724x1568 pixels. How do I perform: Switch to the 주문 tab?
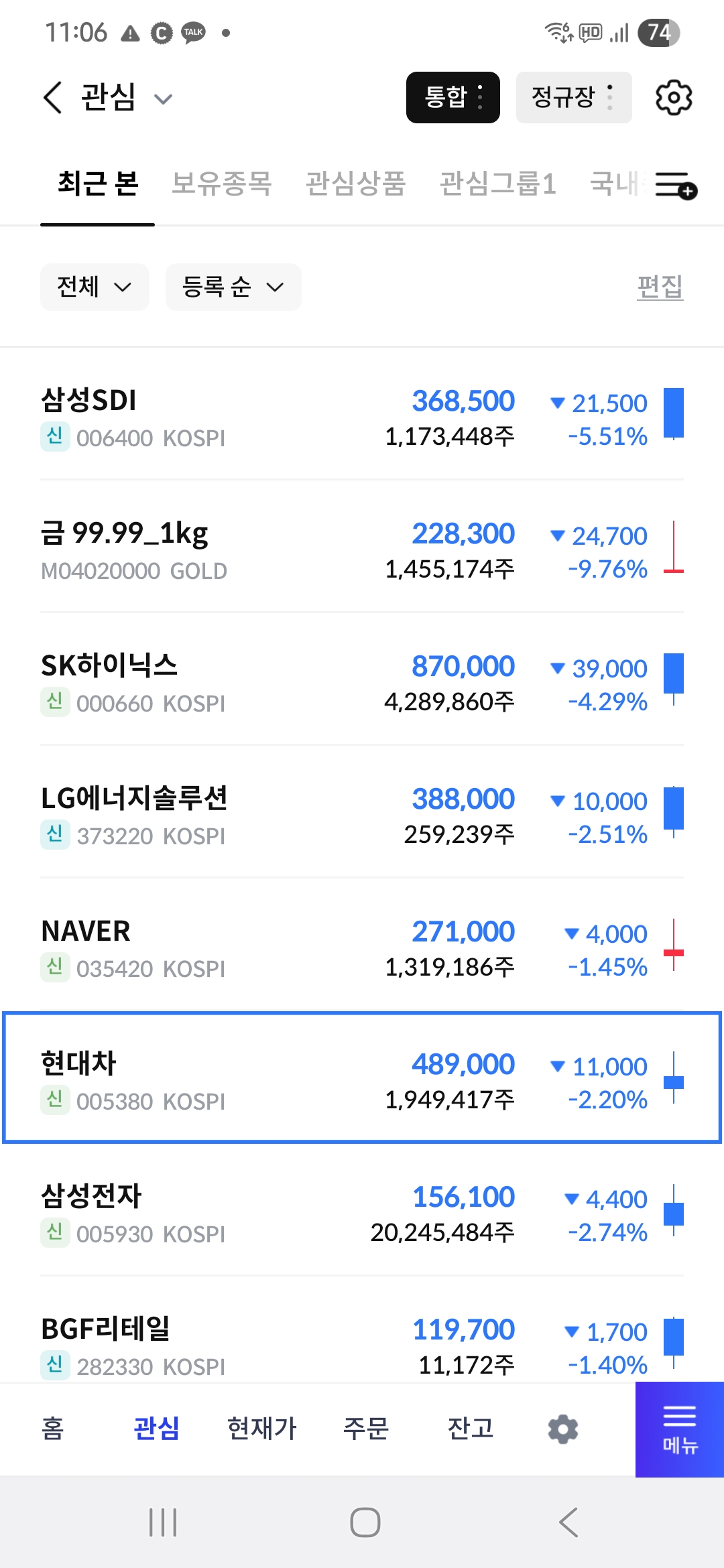click(x=366, y=1428)
